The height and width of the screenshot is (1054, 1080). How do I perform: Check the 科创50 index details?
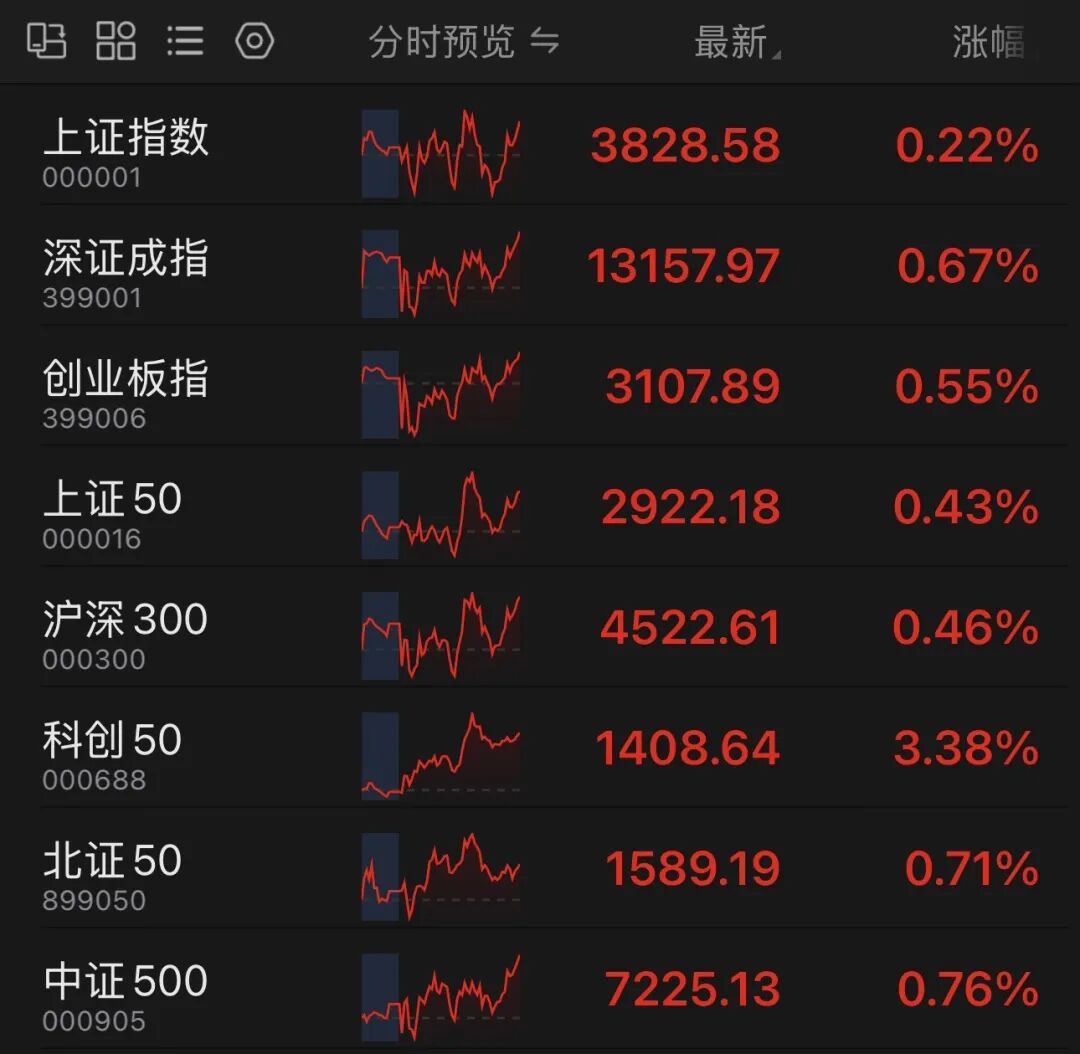tap(112, 751)
